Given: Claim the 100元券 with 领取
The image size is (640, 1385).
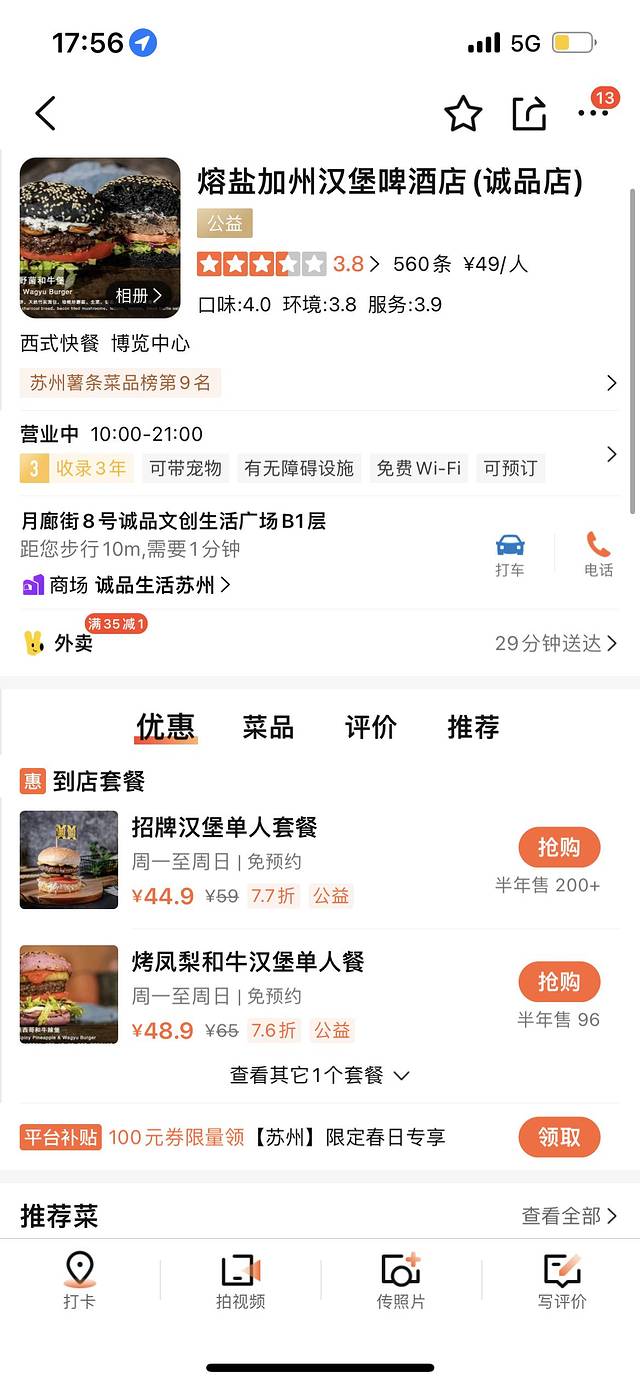Looking at the screenshot, I should pyautogui.click(x=558, y=1137).
